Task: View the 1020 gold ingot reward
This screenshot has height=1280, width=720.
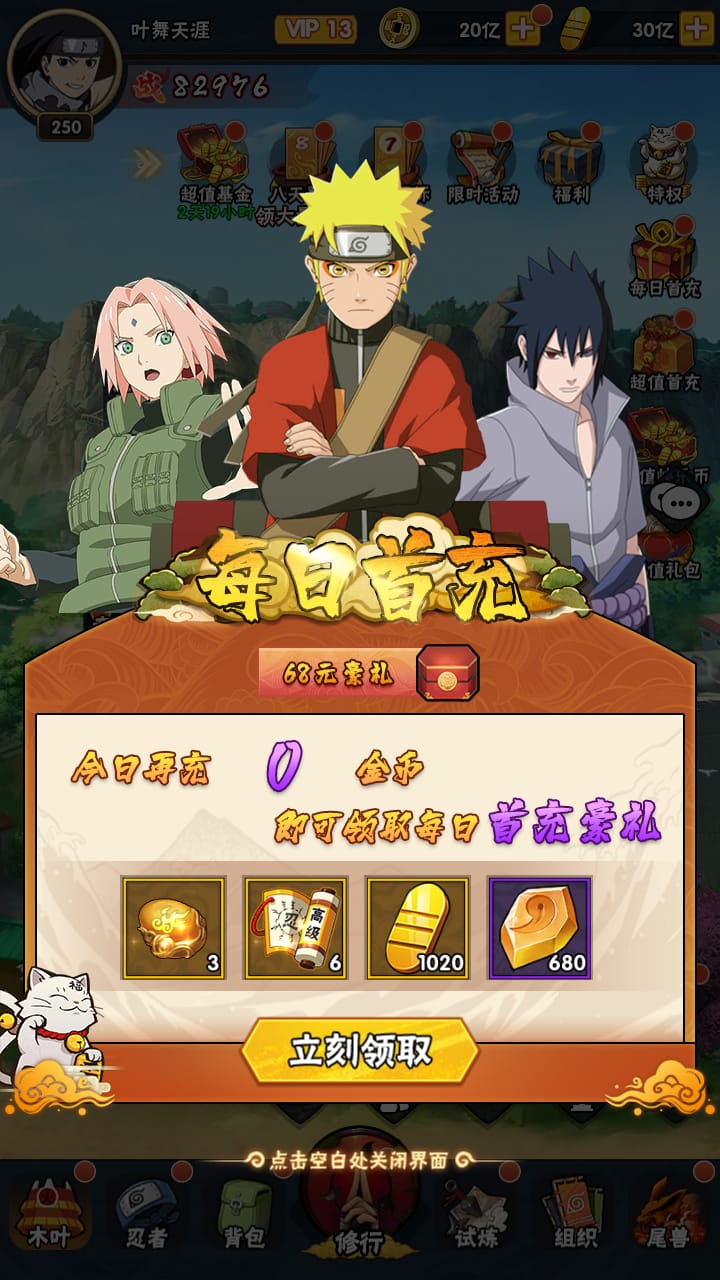Action: [418, 928]
